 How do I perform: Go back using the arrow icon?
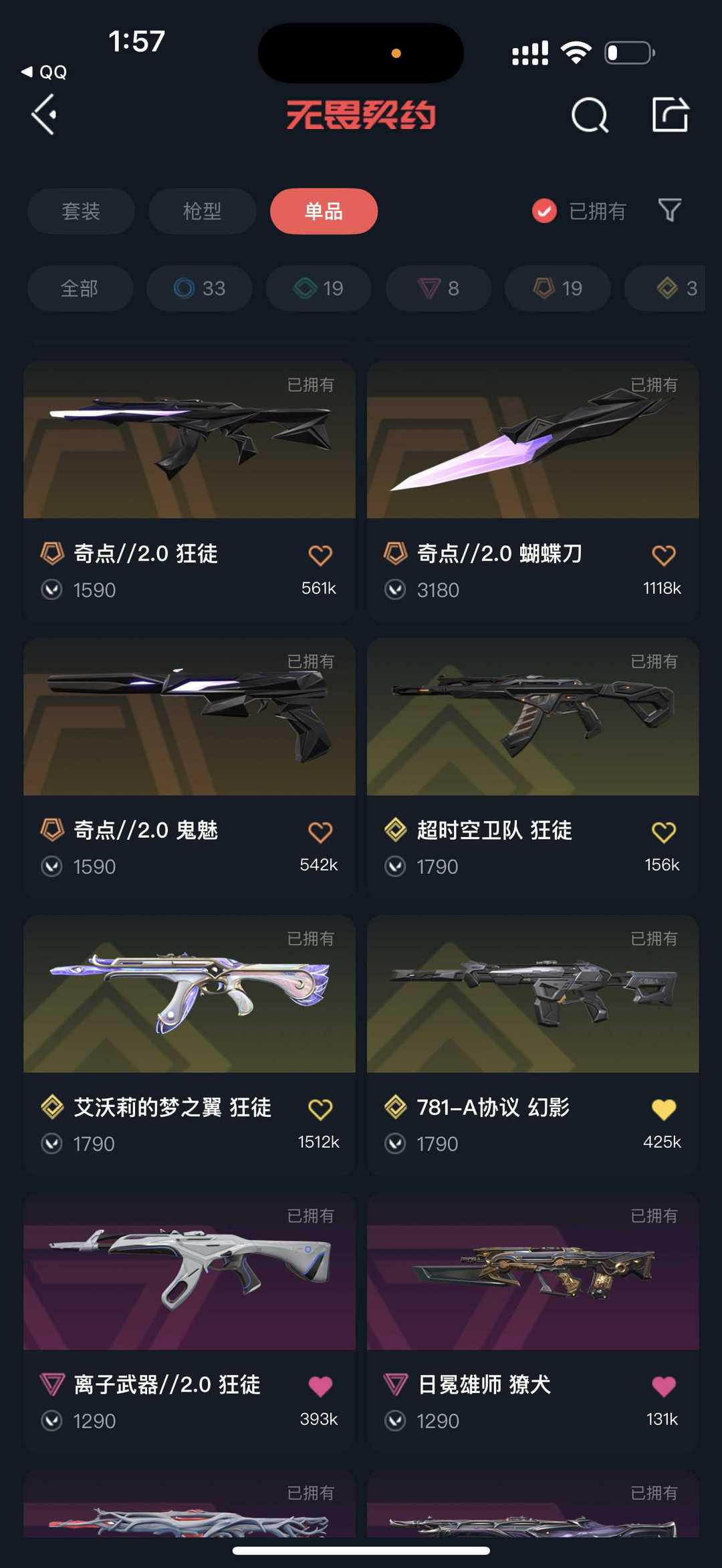[44, 115]
